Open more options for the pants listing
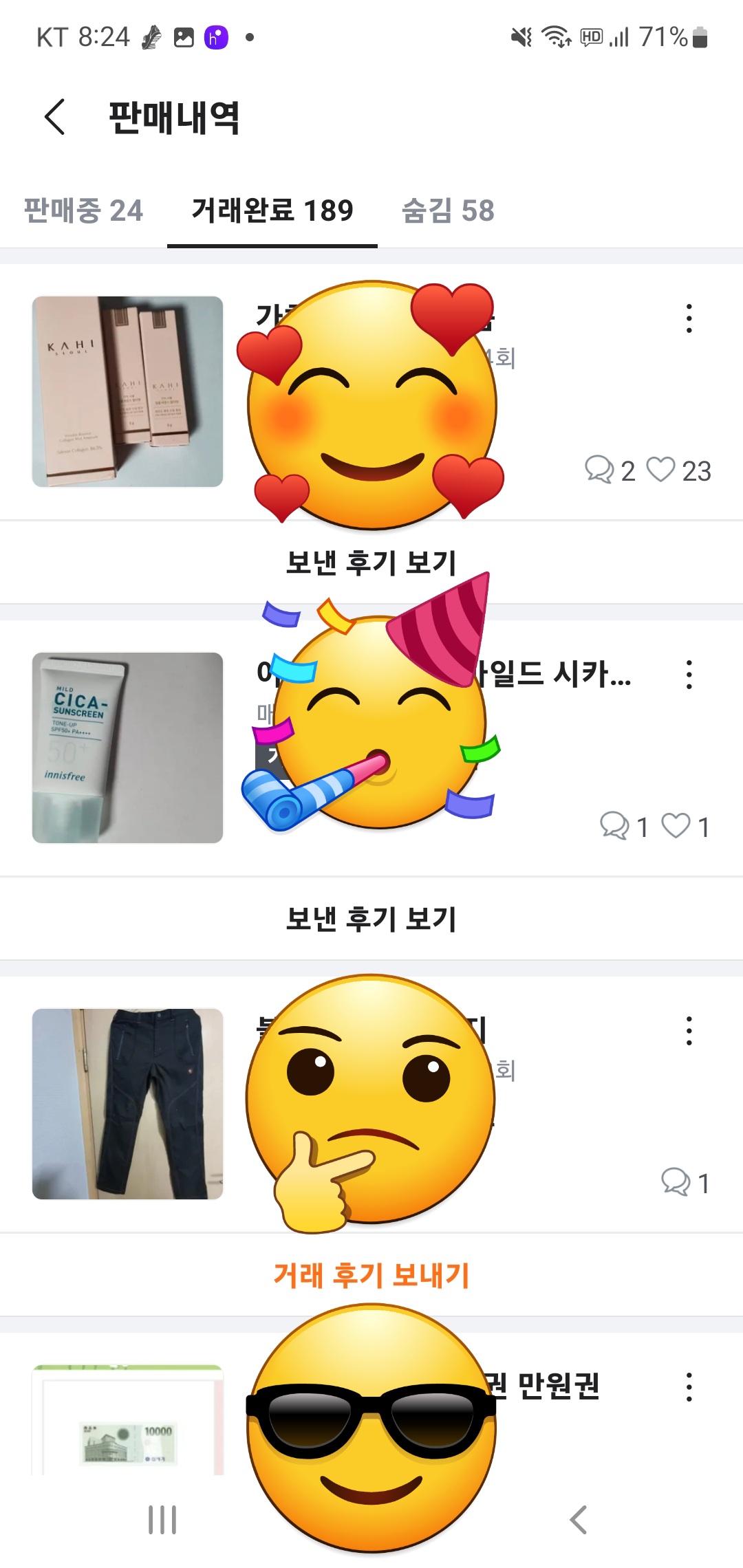Viewport: 743px width, 1568px height. 689,1031
